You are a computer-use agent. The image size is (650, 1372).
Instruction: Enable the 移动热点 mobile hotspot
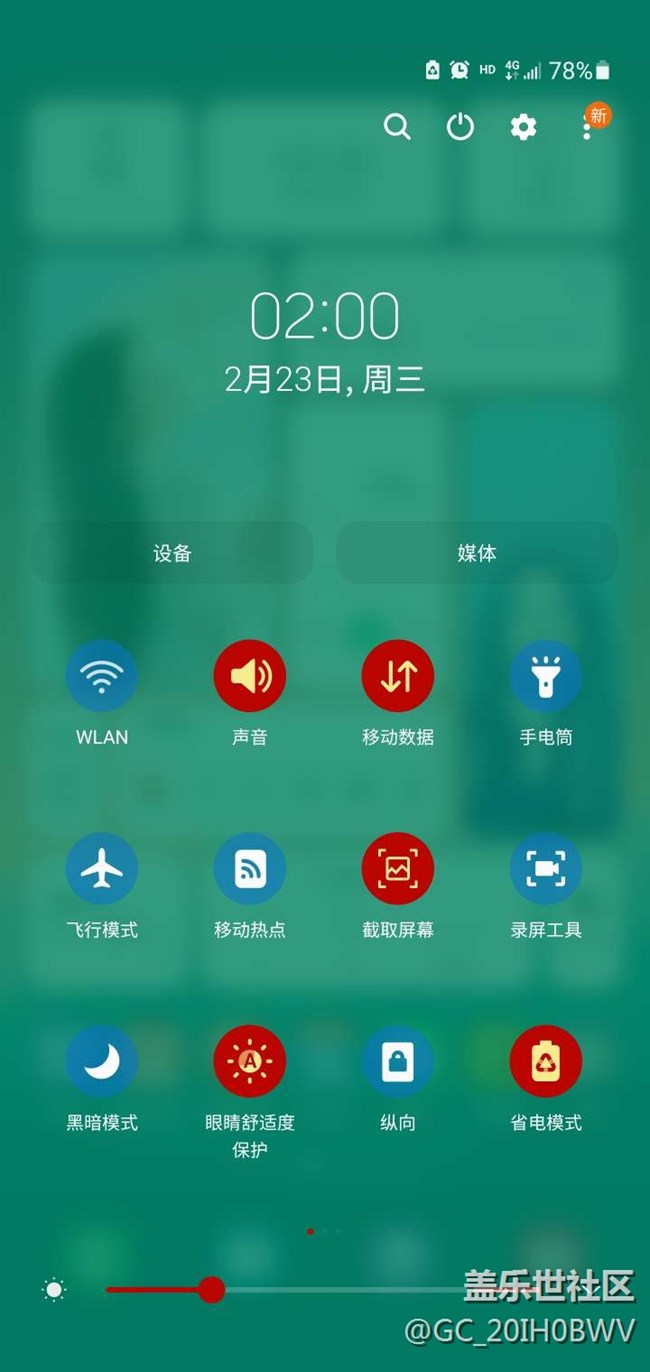pos(250,869)
